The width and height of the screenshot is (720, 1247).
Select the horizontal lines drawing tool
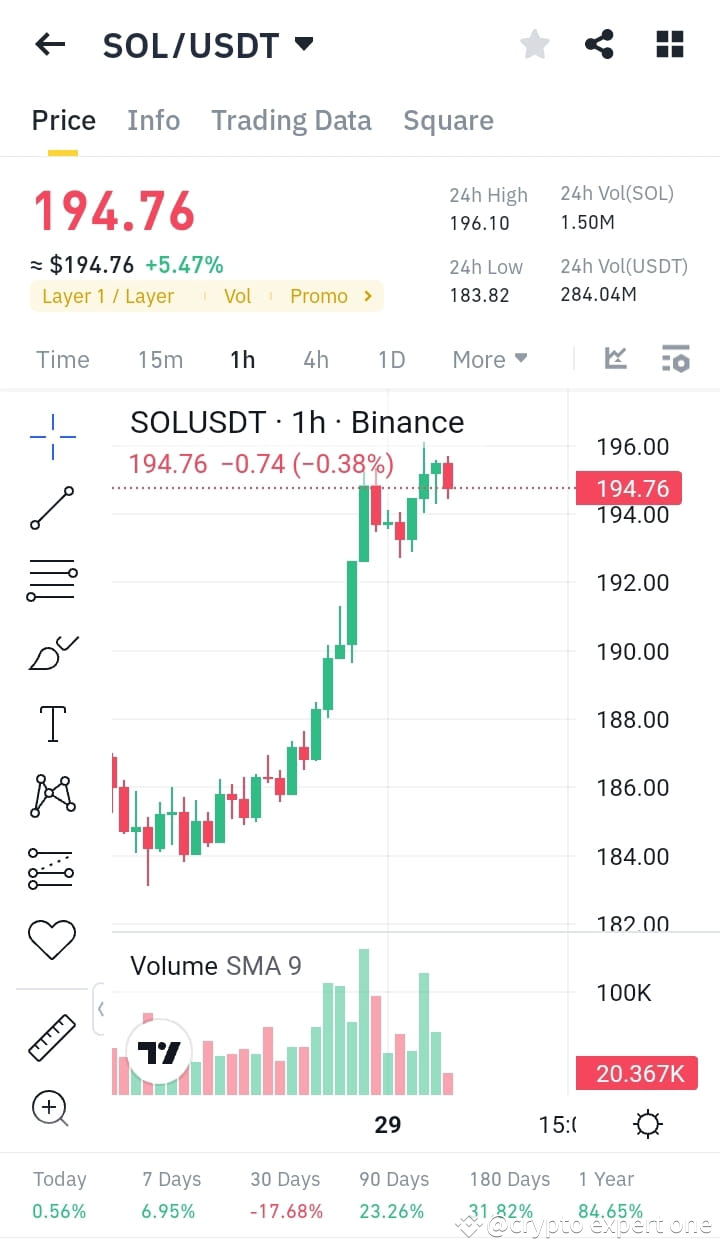pyautogui.click(x=51, y=580)
